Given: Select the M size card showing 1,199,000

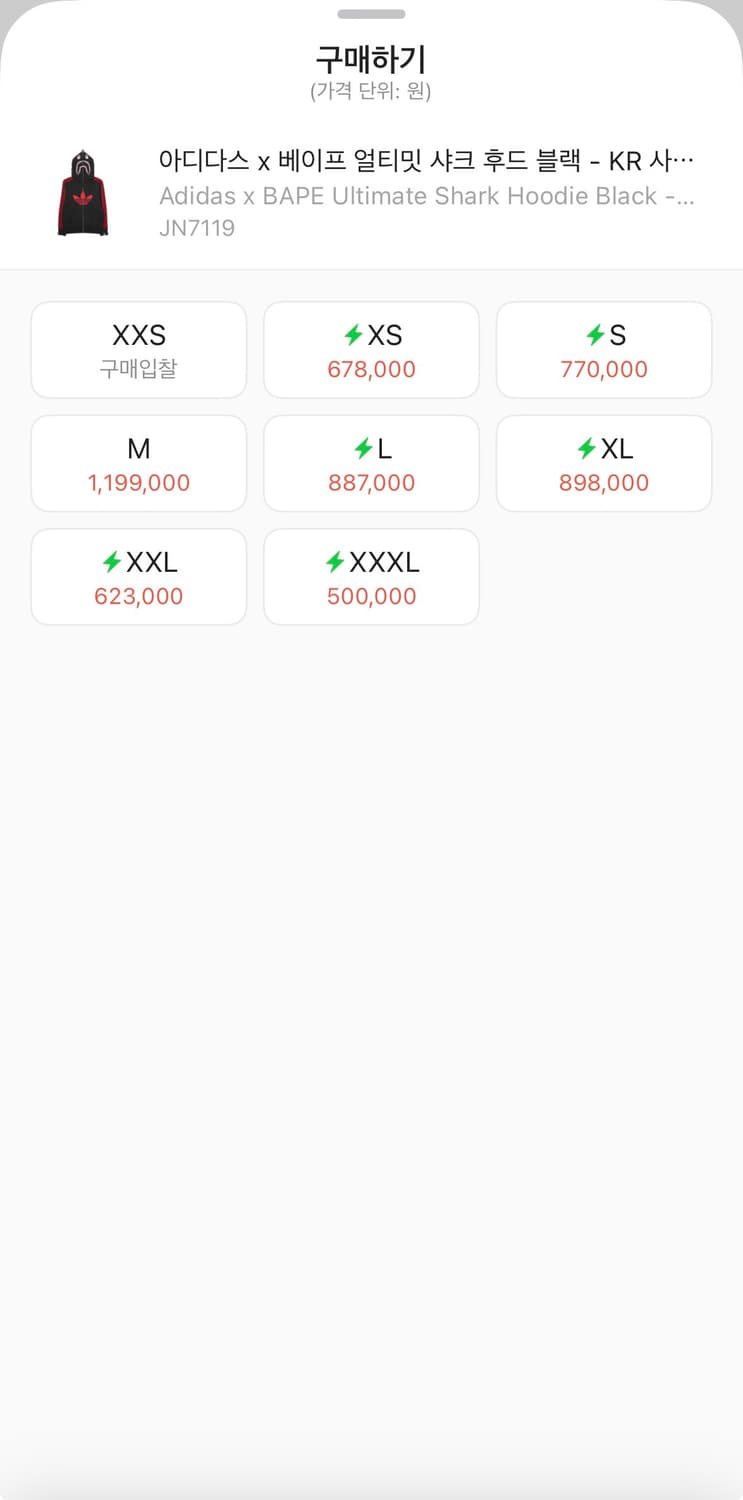Looking at the screenshot, I should (138, 463).
